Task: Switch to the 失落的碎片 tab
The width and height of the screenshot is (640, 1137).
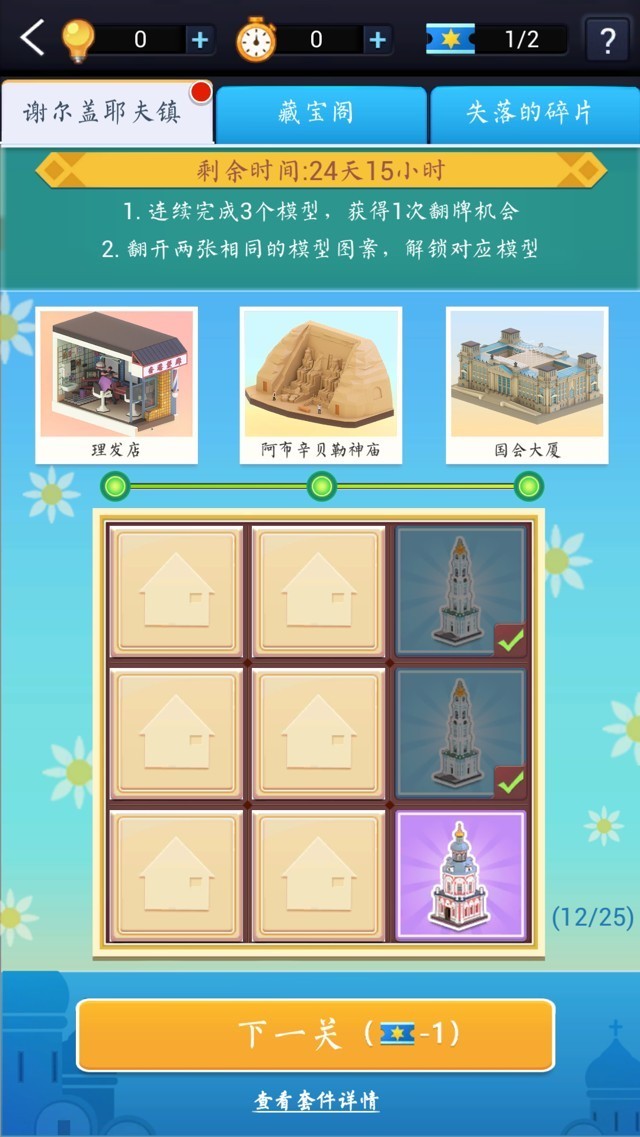Action: (530, 113)
